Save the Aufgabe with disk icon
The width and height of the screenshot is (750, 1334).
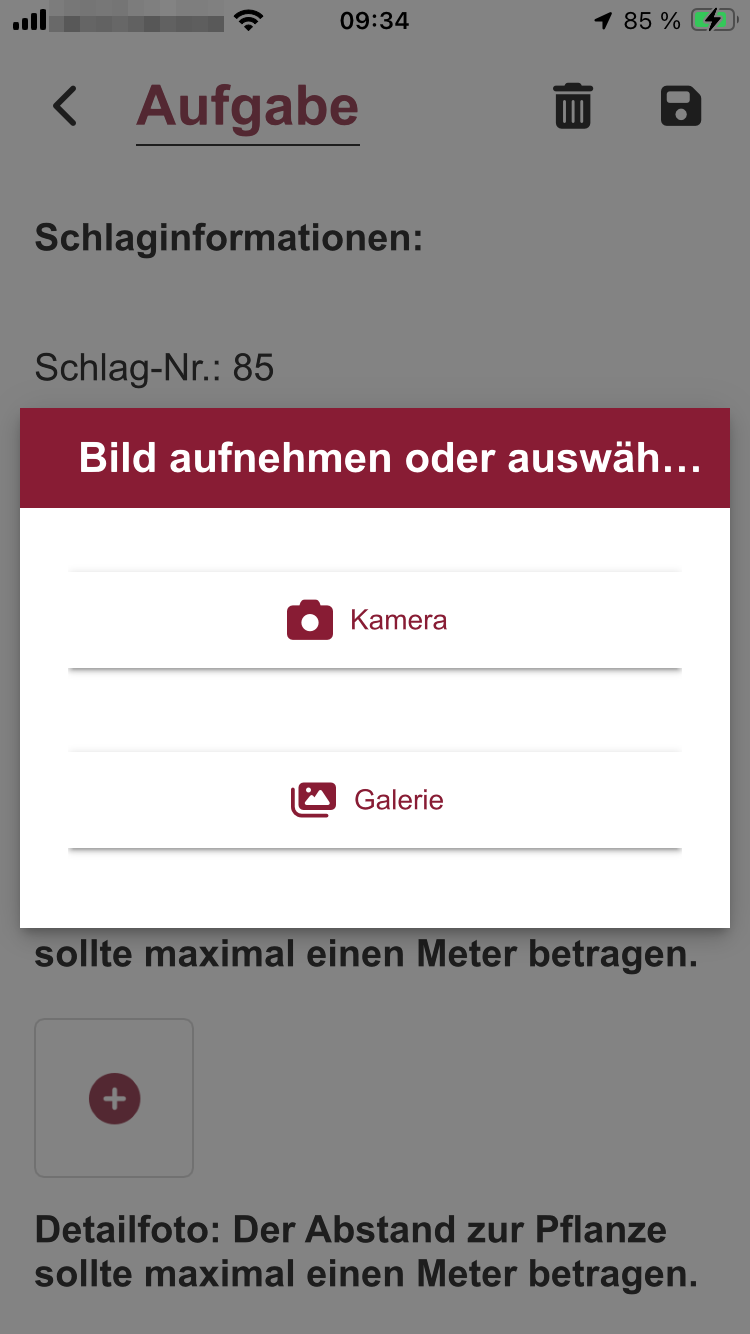(681, 106)
